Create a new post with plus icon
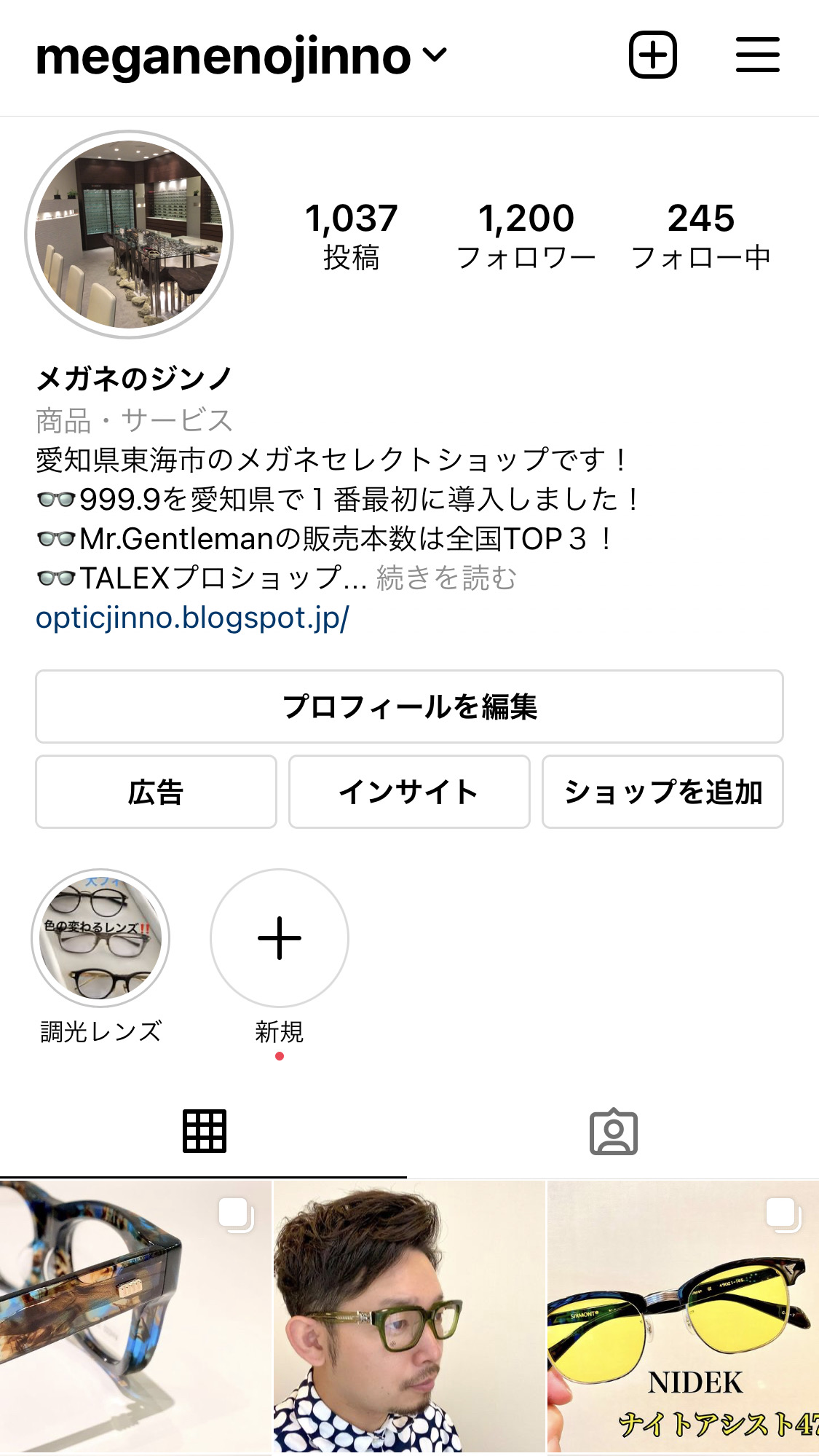This screenshot has height=1456, width=819. point(652,55)
